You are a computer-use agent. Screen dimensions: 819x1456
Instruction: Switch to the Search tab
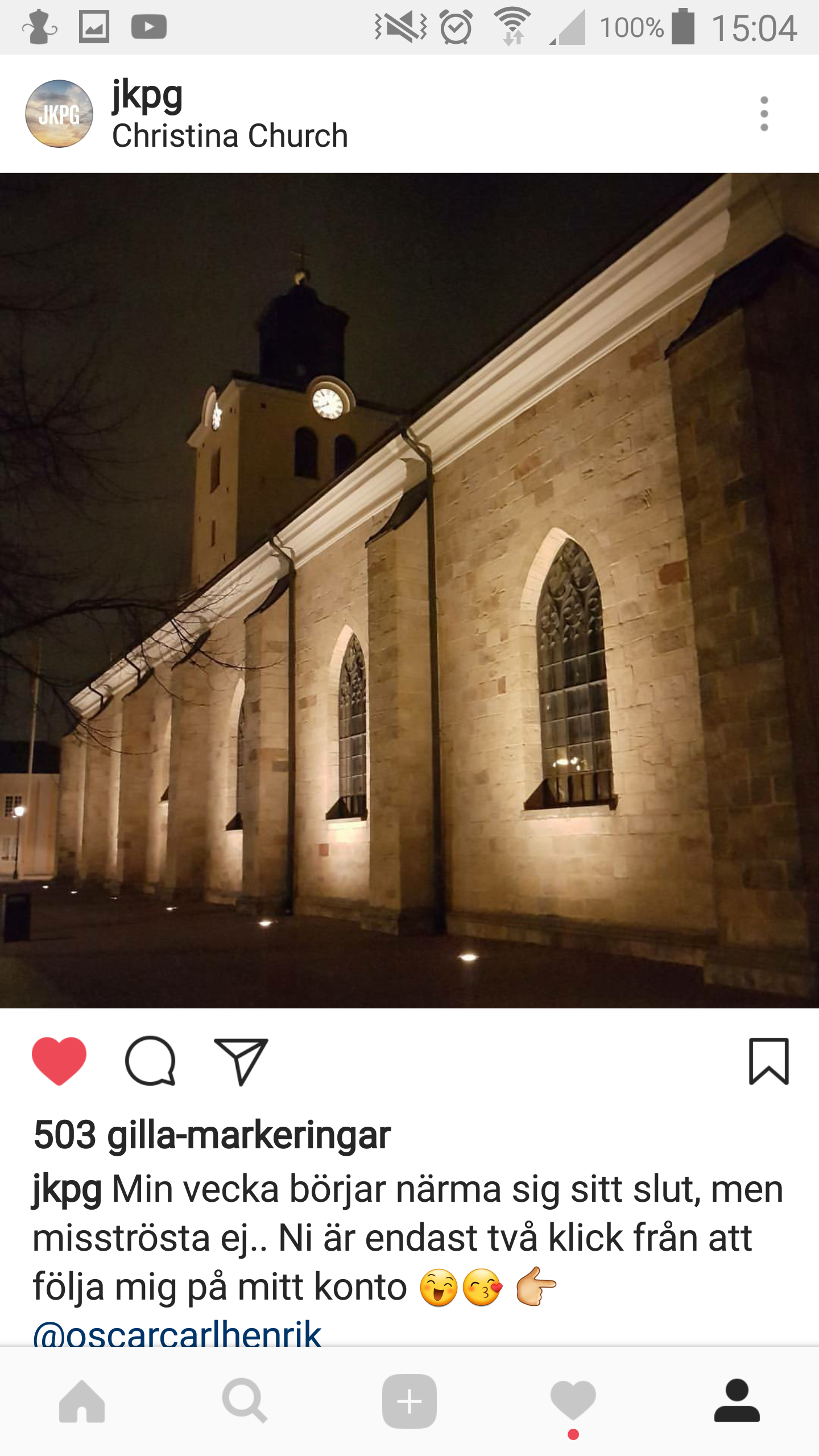pos(245,1401)
